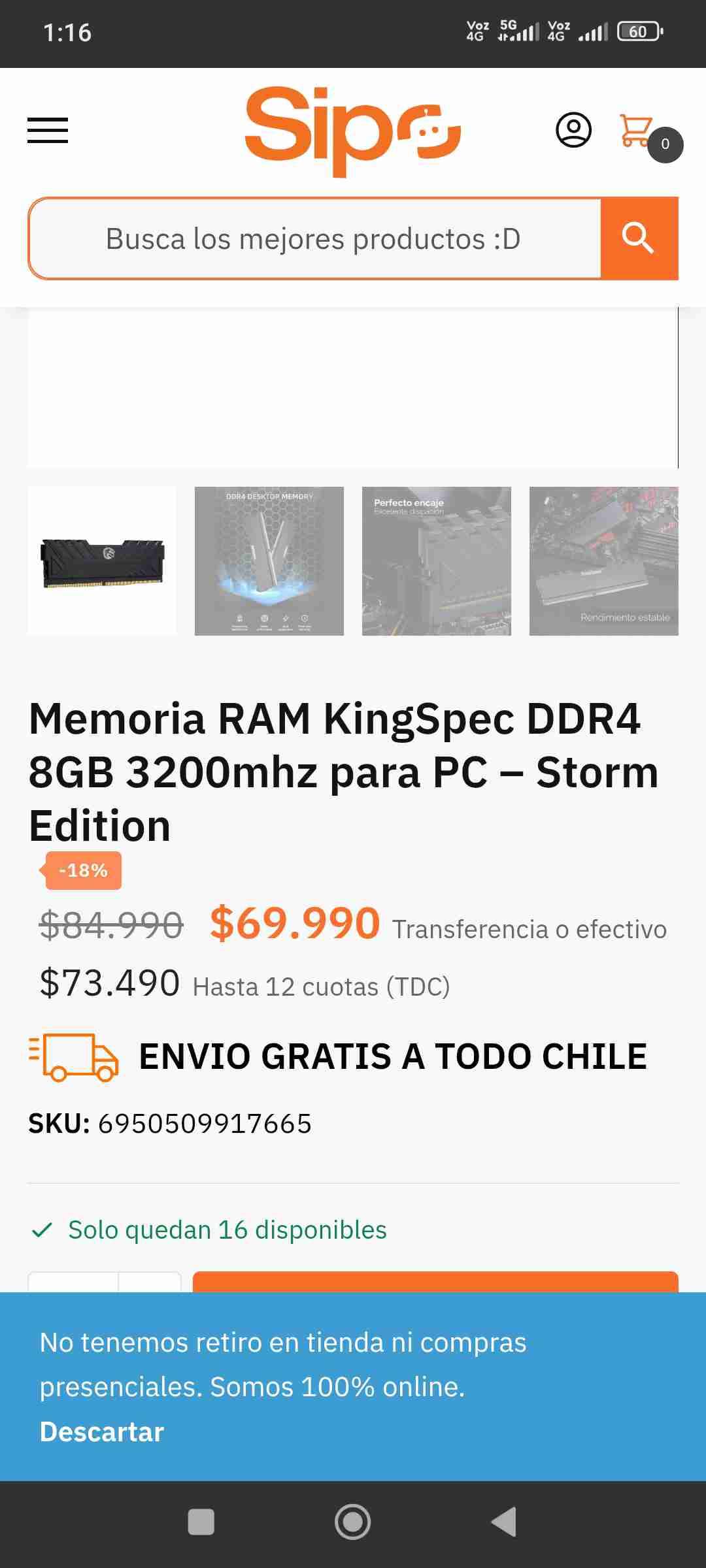This screenshot has height=1568, width=706.
Task: Select the 'Perfecto encaje' image thumbnail
Action: pyautogui.click(x=435, y=561)
